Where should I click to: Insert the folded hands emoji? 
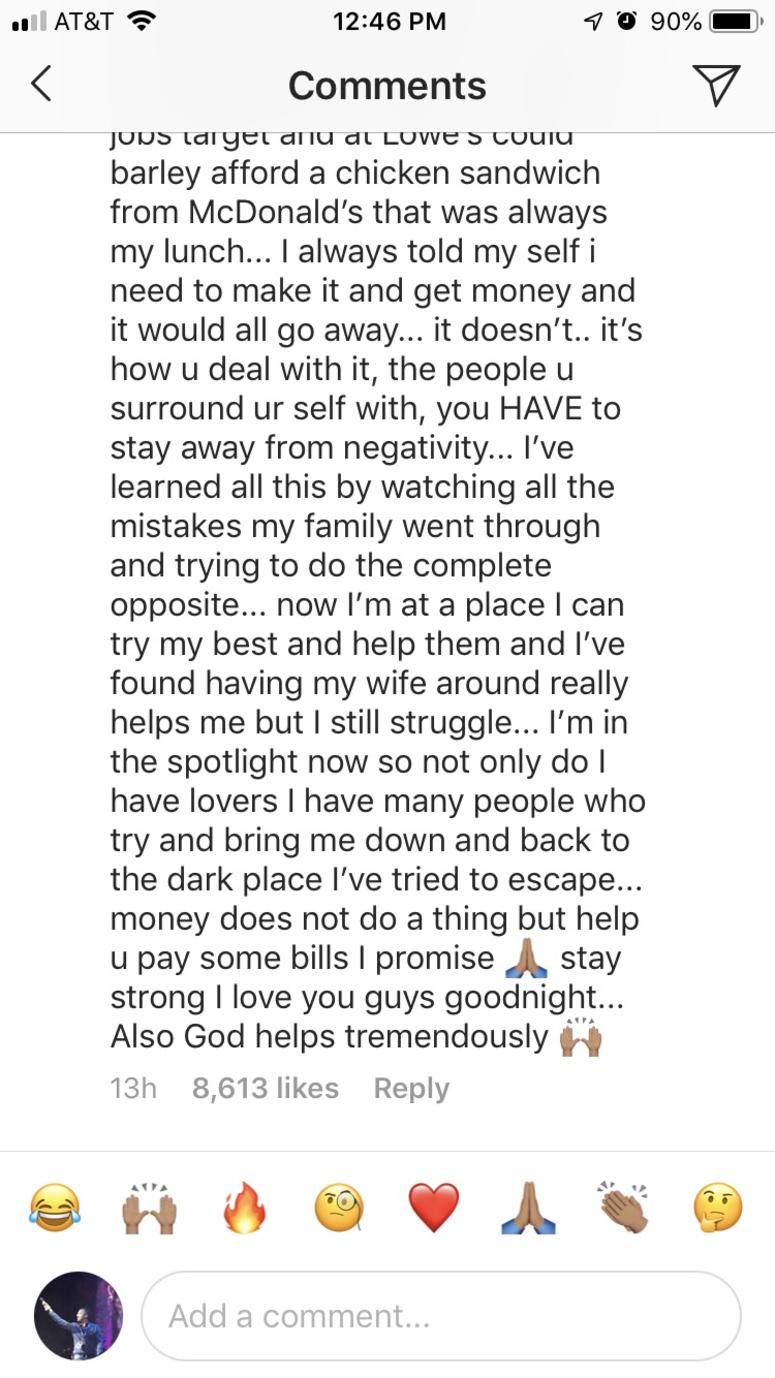(x=528, y=1207)
